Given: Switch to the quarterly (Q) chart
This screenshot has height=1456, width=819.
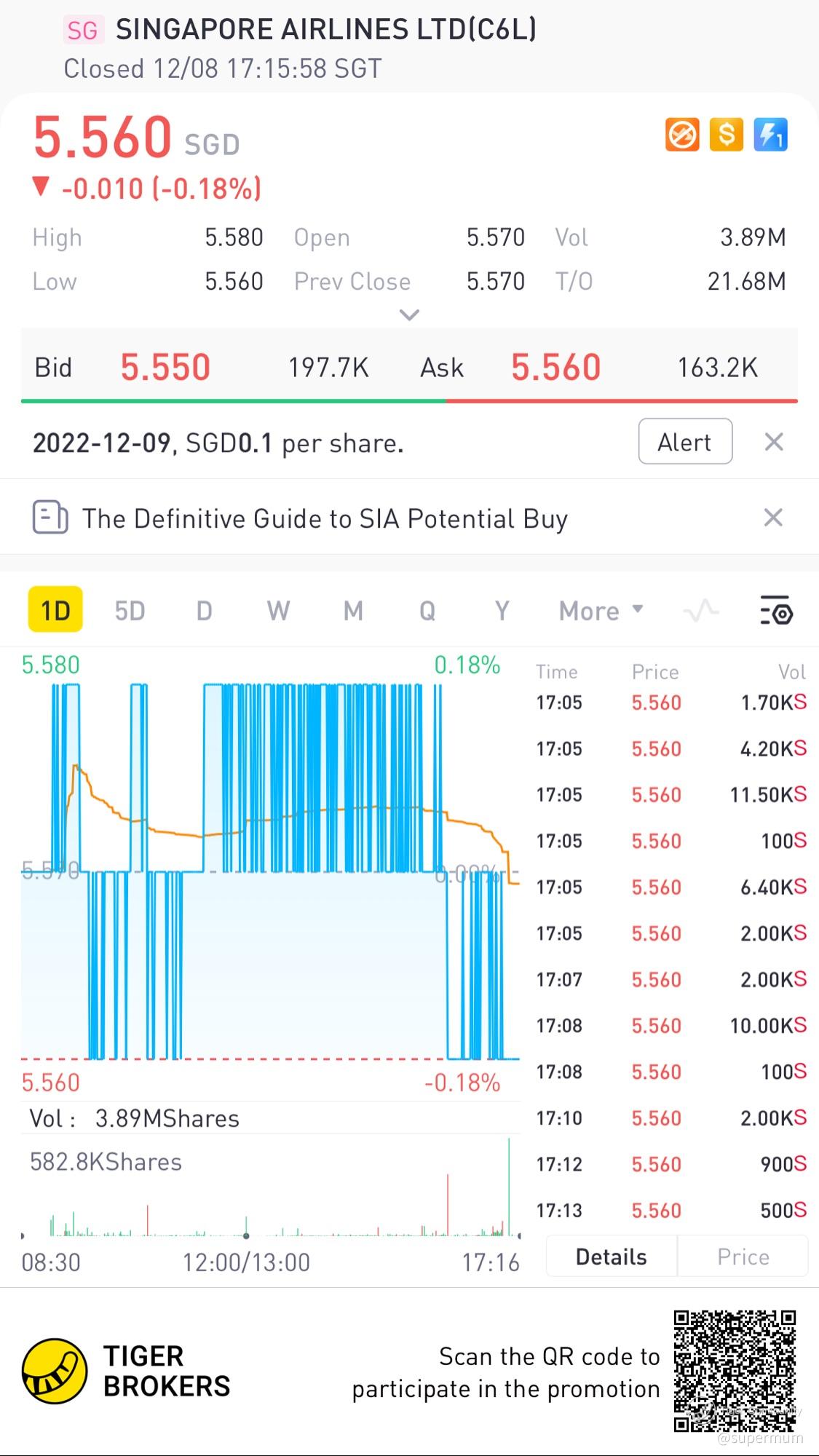Looking at the screenshot, I should click(427, 610).
